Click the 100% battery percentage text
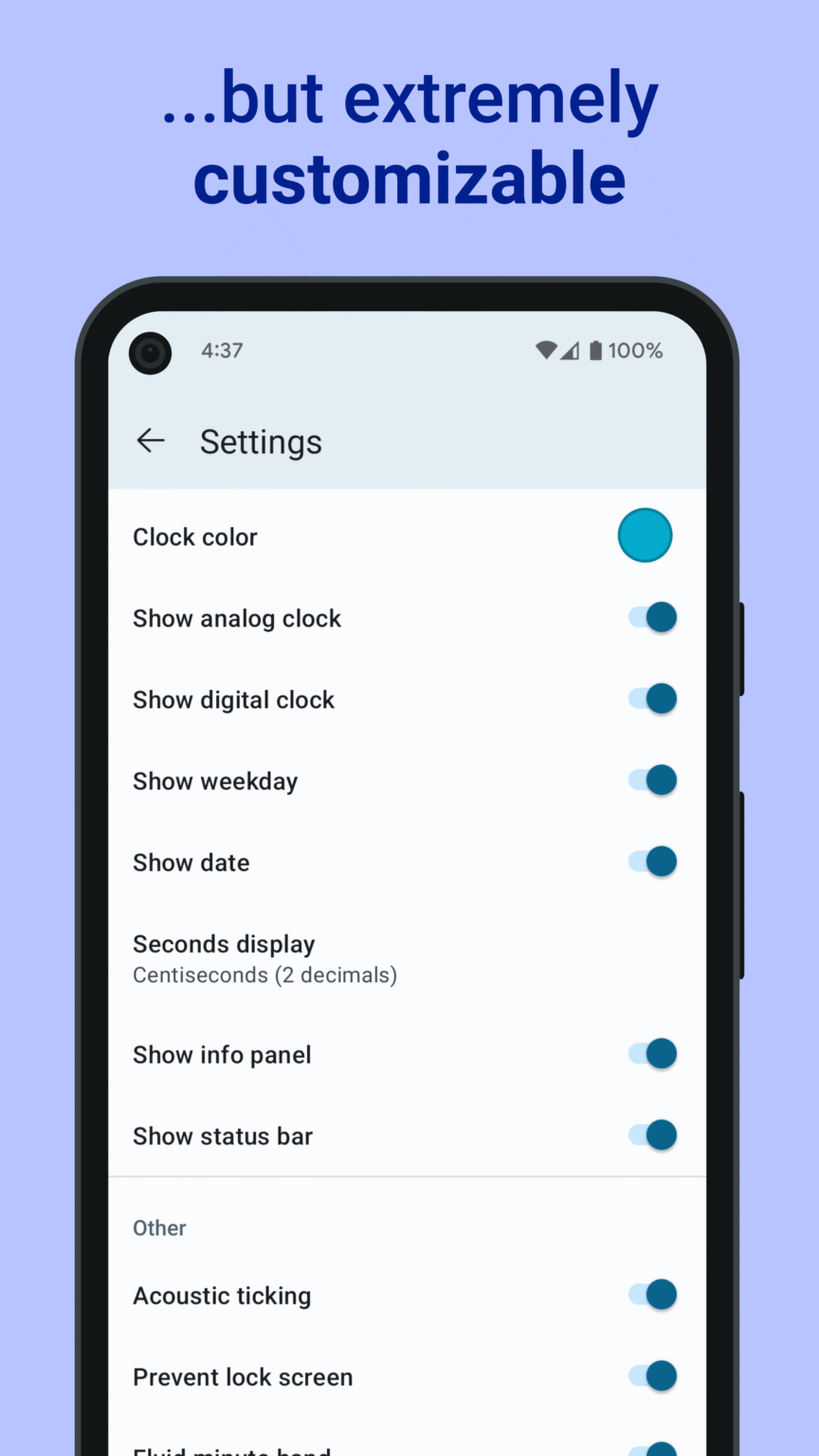The width and height of the screenshot is (819, 1456). pos(637,350)
